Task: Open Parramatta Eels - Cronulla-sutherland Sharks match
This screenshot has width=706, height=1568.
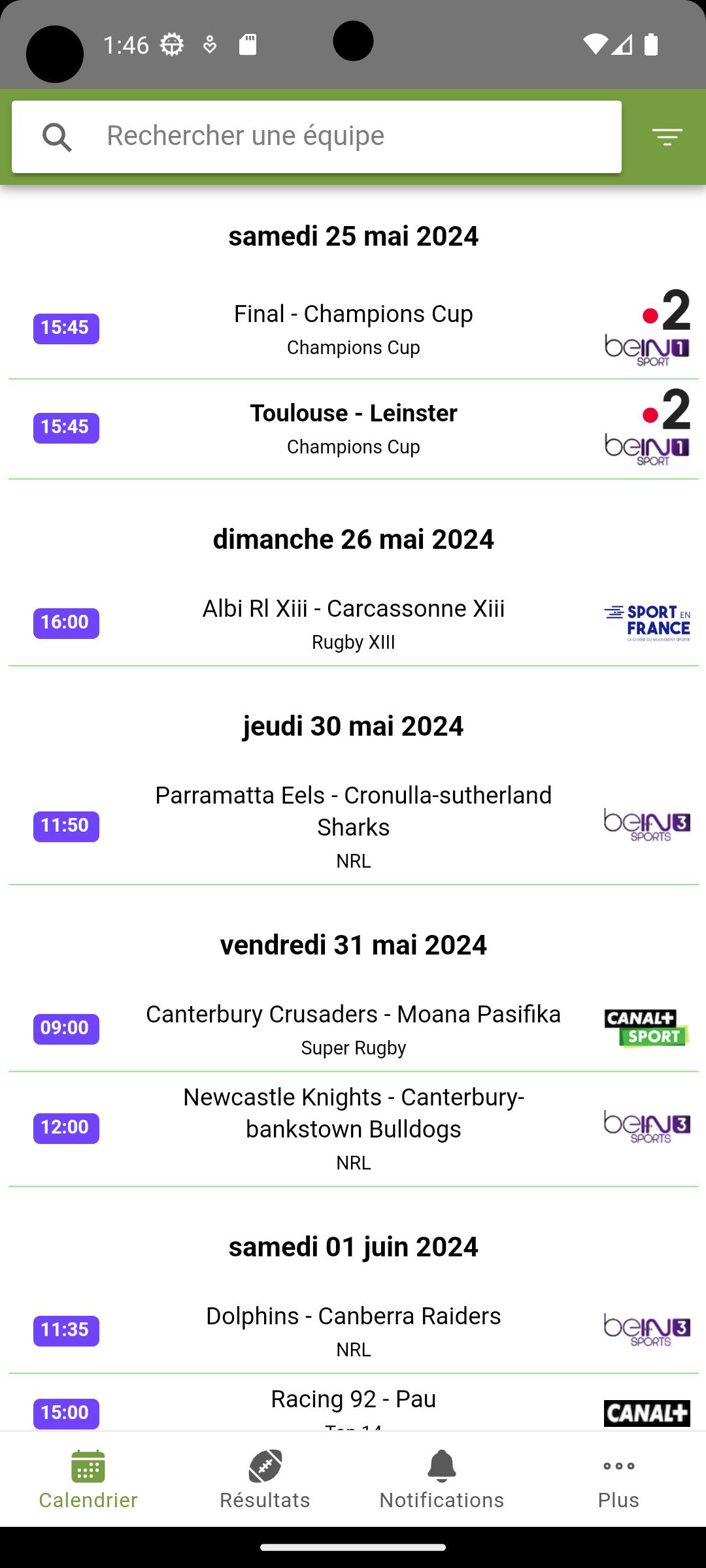Action: pyautogui.click(x=353, y=826)
